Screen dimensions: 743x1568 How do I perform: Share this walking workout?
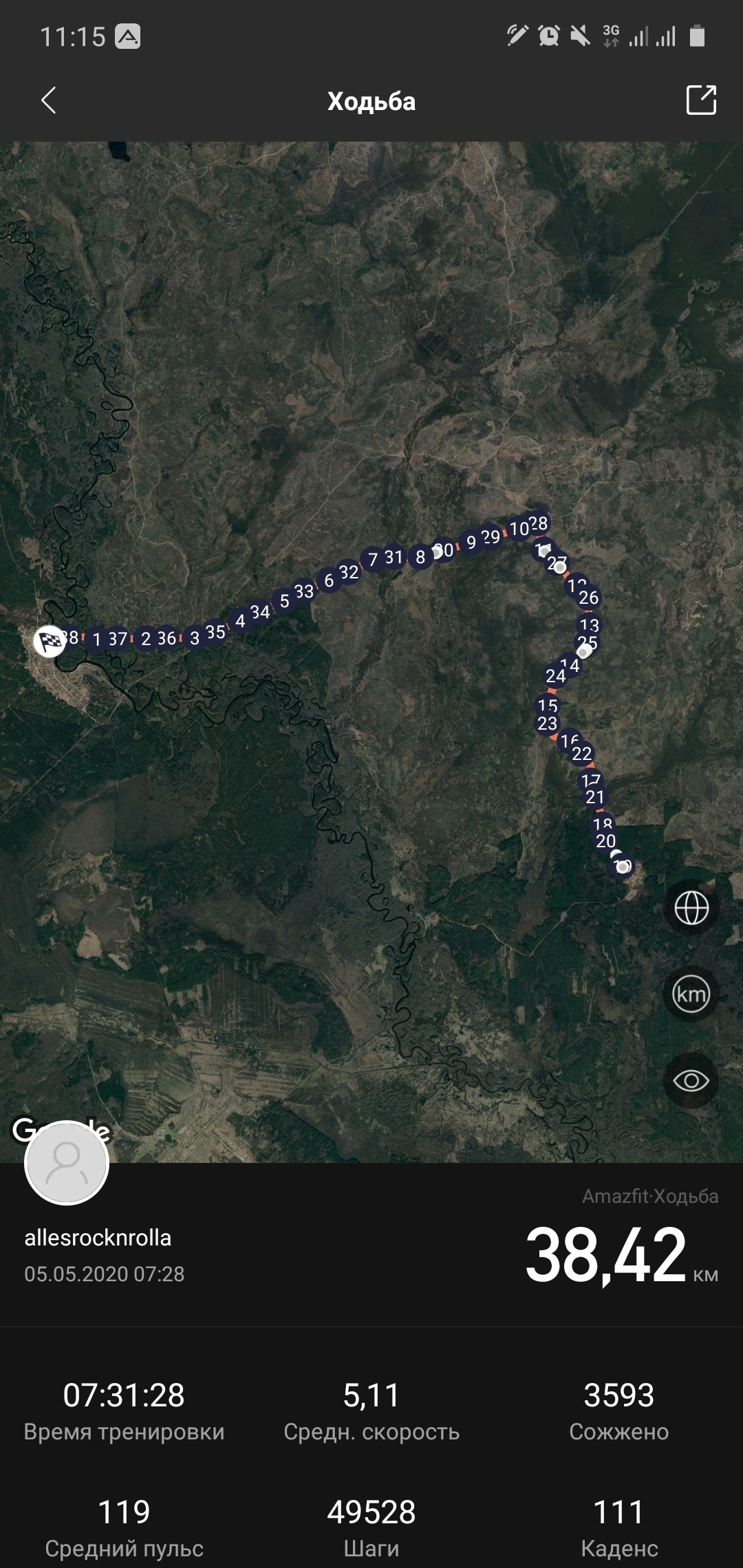(x=701, y=100)
